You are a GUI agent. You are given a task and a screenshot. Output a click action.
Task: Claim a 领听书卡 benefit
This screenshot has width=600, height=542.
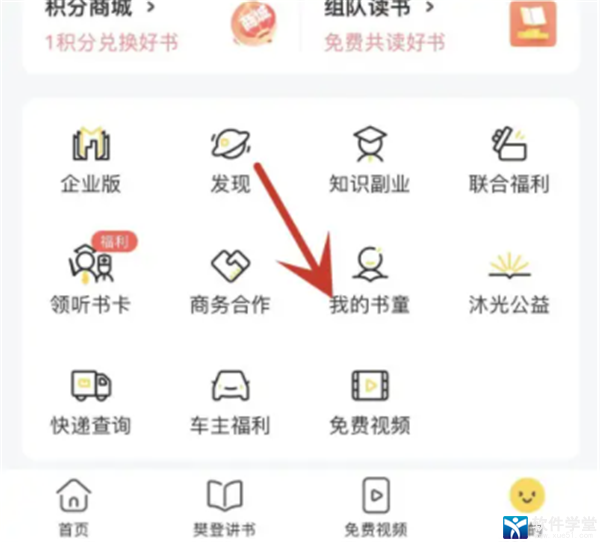[90, 280]
